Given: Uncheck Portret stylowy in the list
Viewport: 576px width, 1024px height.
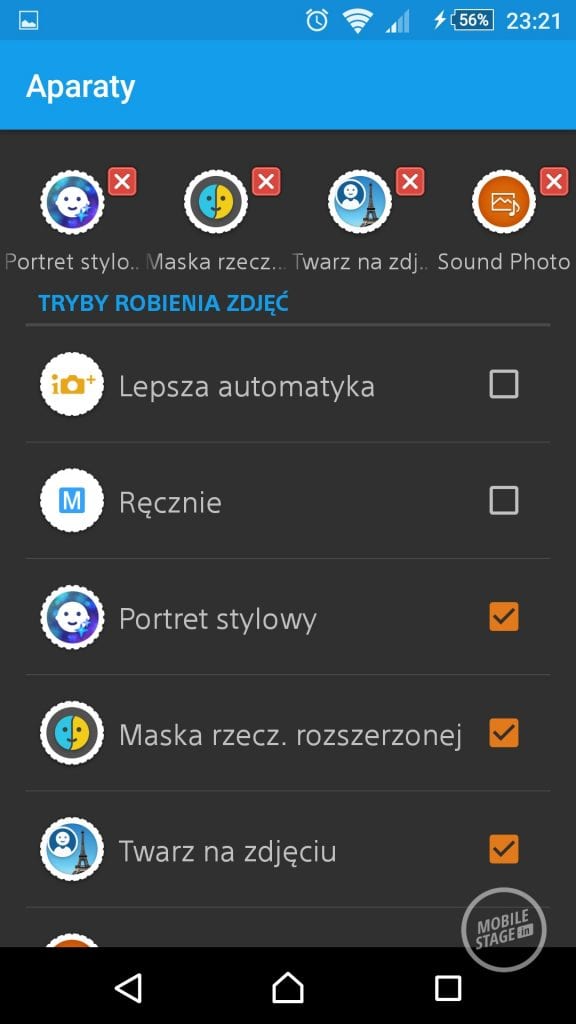Looking at the screenshot, I should [x=504, y=616].
